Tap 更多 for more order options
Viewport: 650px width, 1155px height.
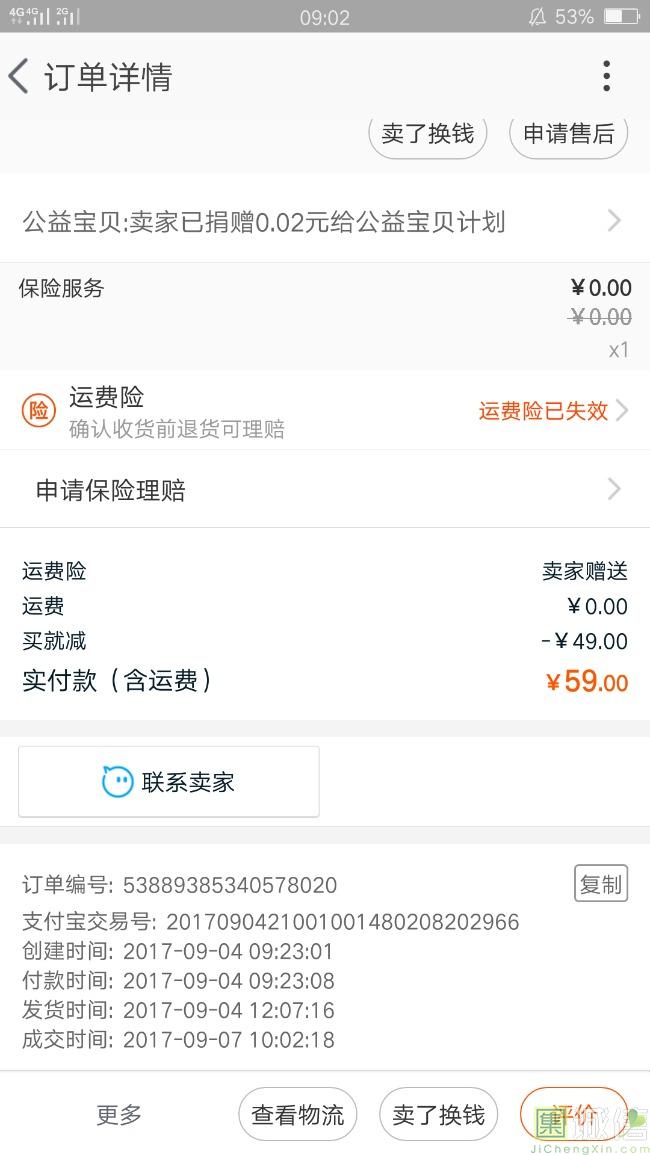119,1114
